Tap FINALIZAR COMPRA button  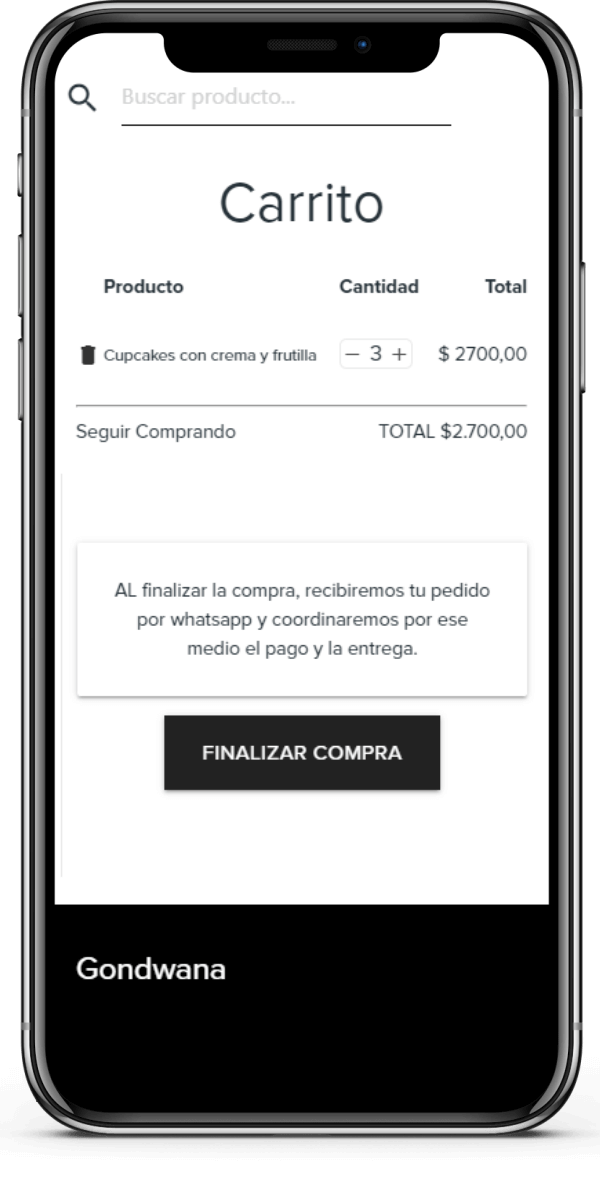302,753
